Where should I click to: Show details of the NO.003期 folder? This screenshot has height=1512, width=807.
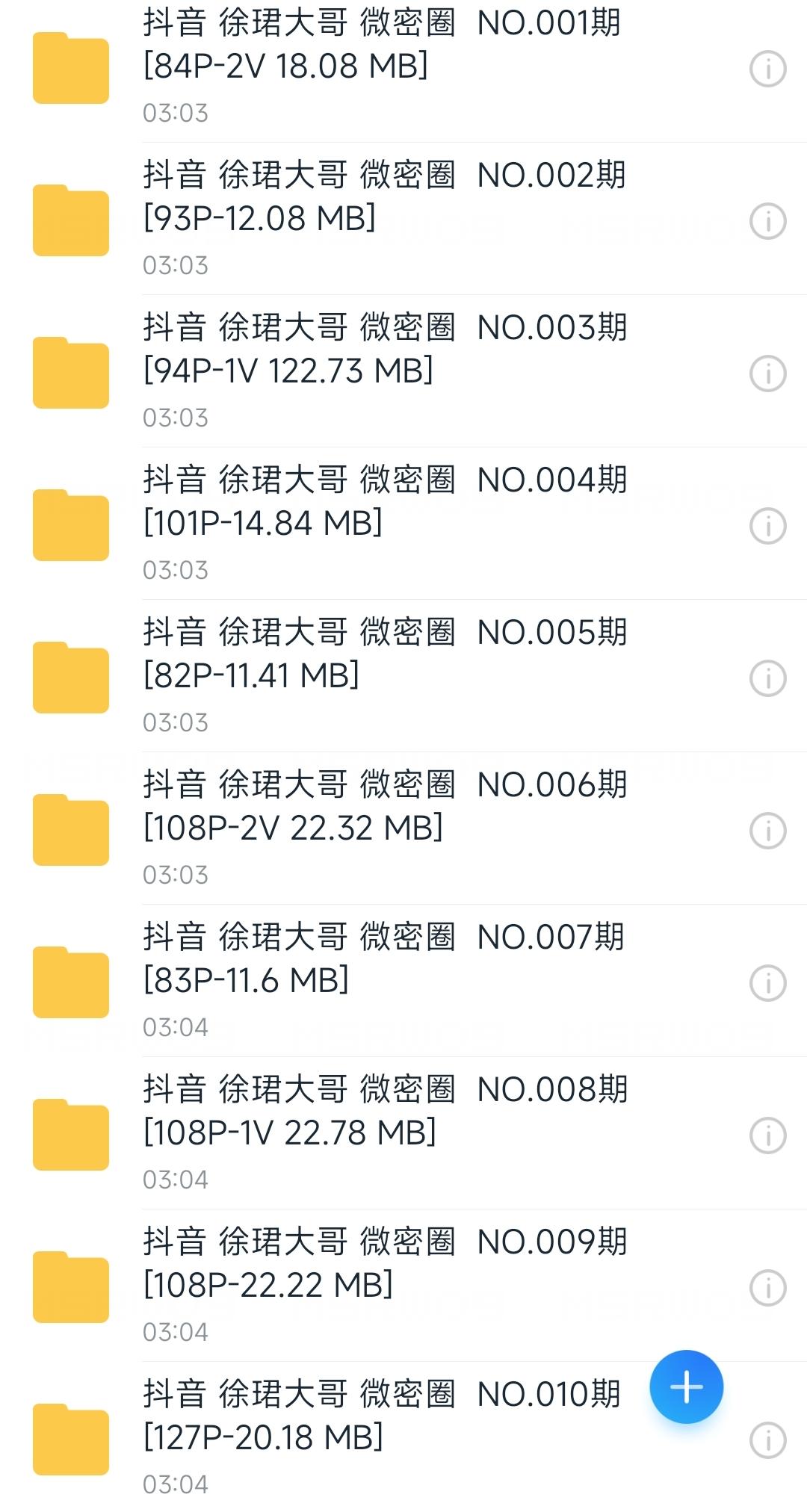[x=767, y=374]
